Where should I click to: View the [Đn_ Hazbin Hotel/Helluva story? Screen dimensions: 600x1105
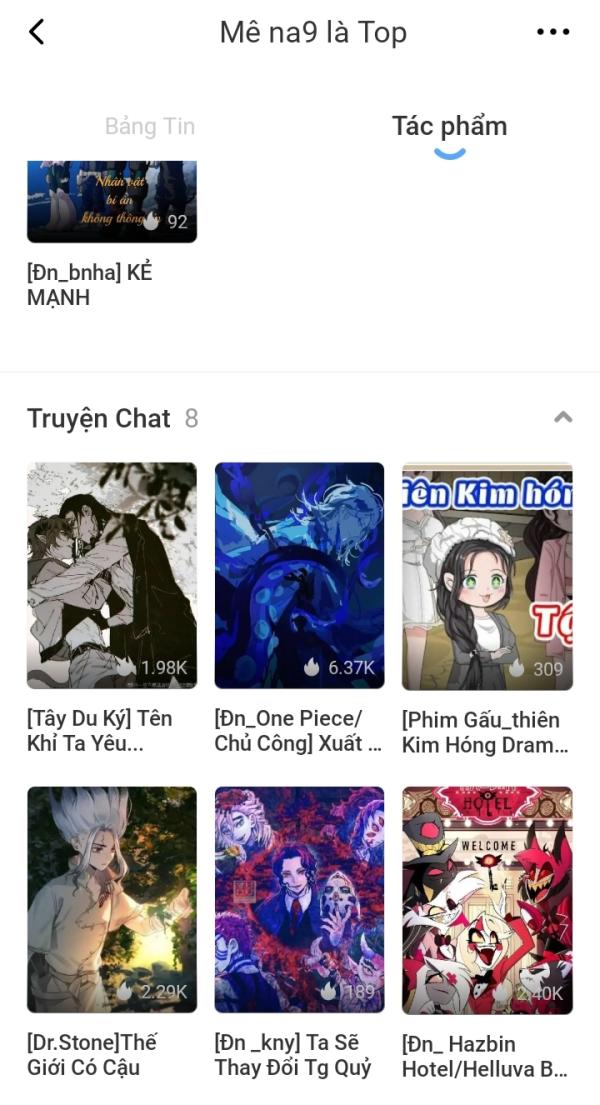487,899
